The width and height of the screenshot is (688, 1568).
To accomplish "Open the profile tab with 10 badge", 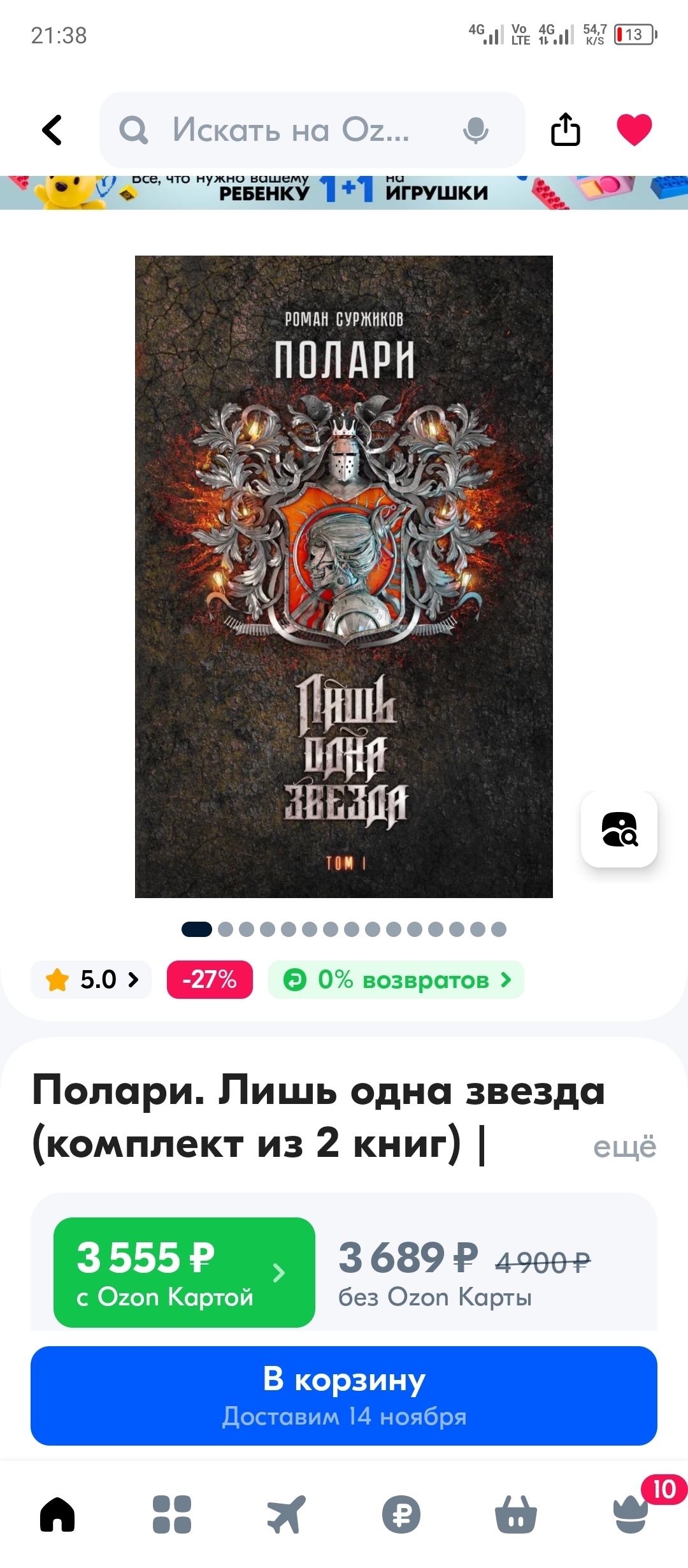I will click(631, 1514).
